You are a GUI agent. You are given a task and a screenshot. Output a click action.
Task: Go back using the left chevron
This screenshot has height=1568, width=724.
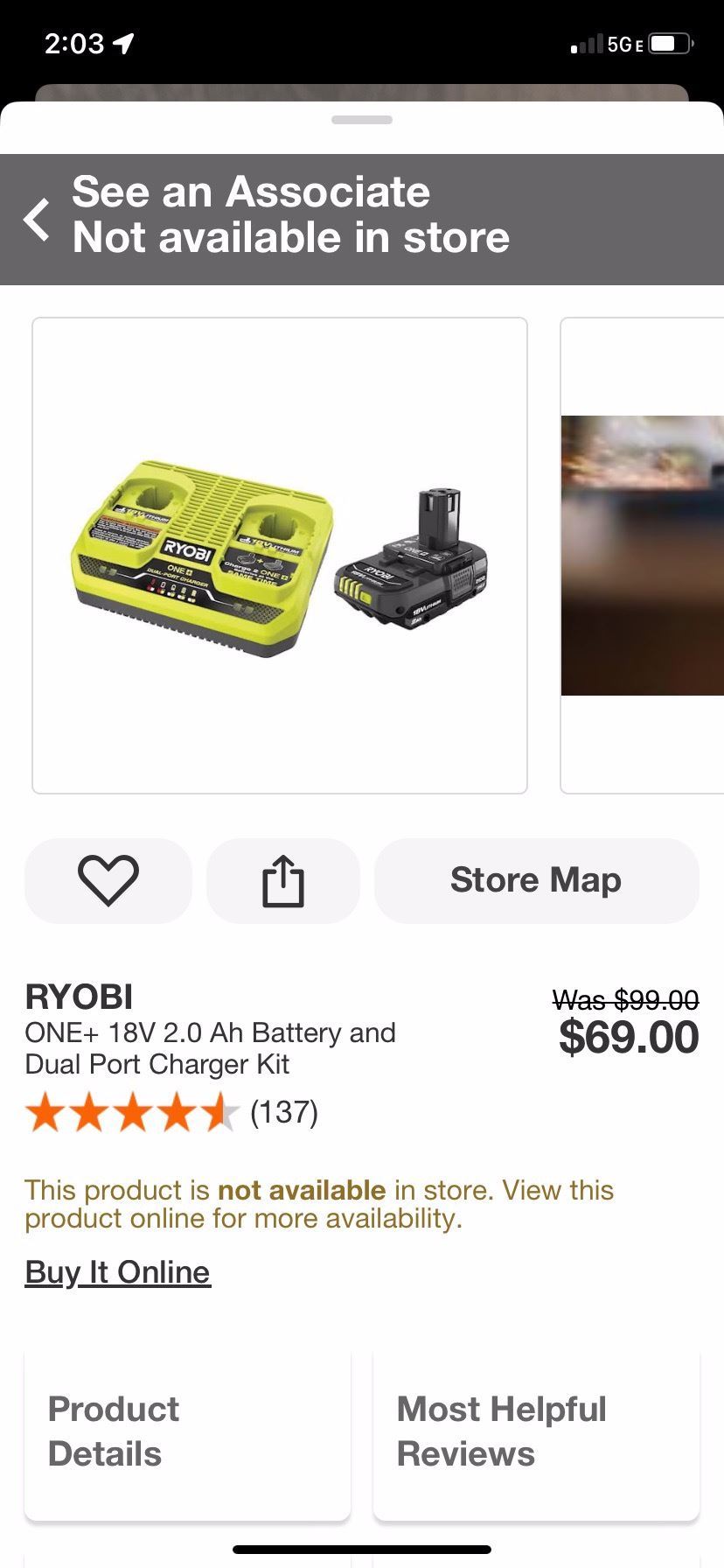pyautogui.click(x=37, y=219)
